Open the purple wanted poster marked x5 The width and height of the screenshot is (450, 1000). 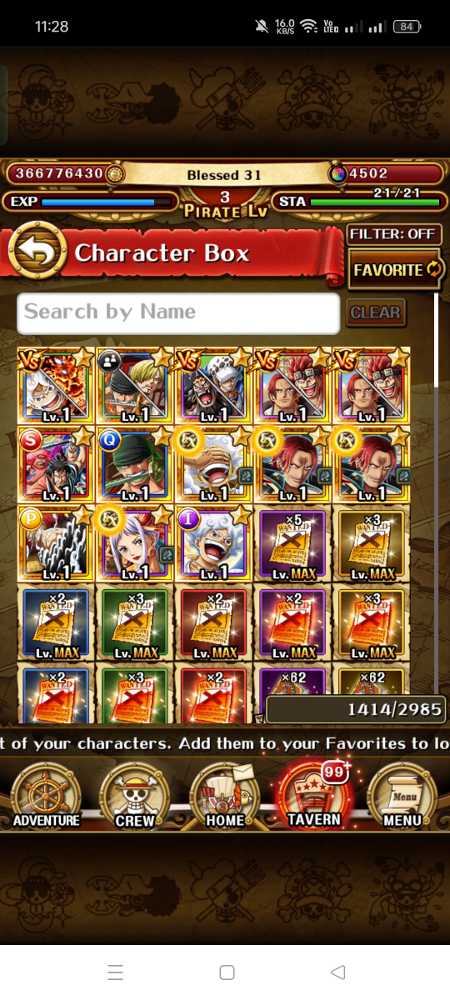[292, 543]
